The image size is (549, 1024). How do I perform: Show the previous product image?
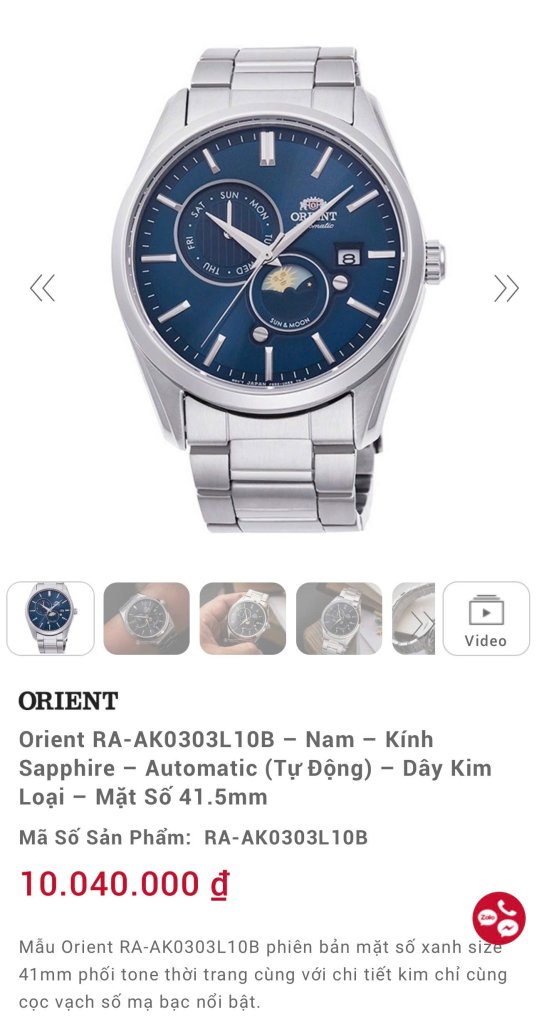[42, 288]
